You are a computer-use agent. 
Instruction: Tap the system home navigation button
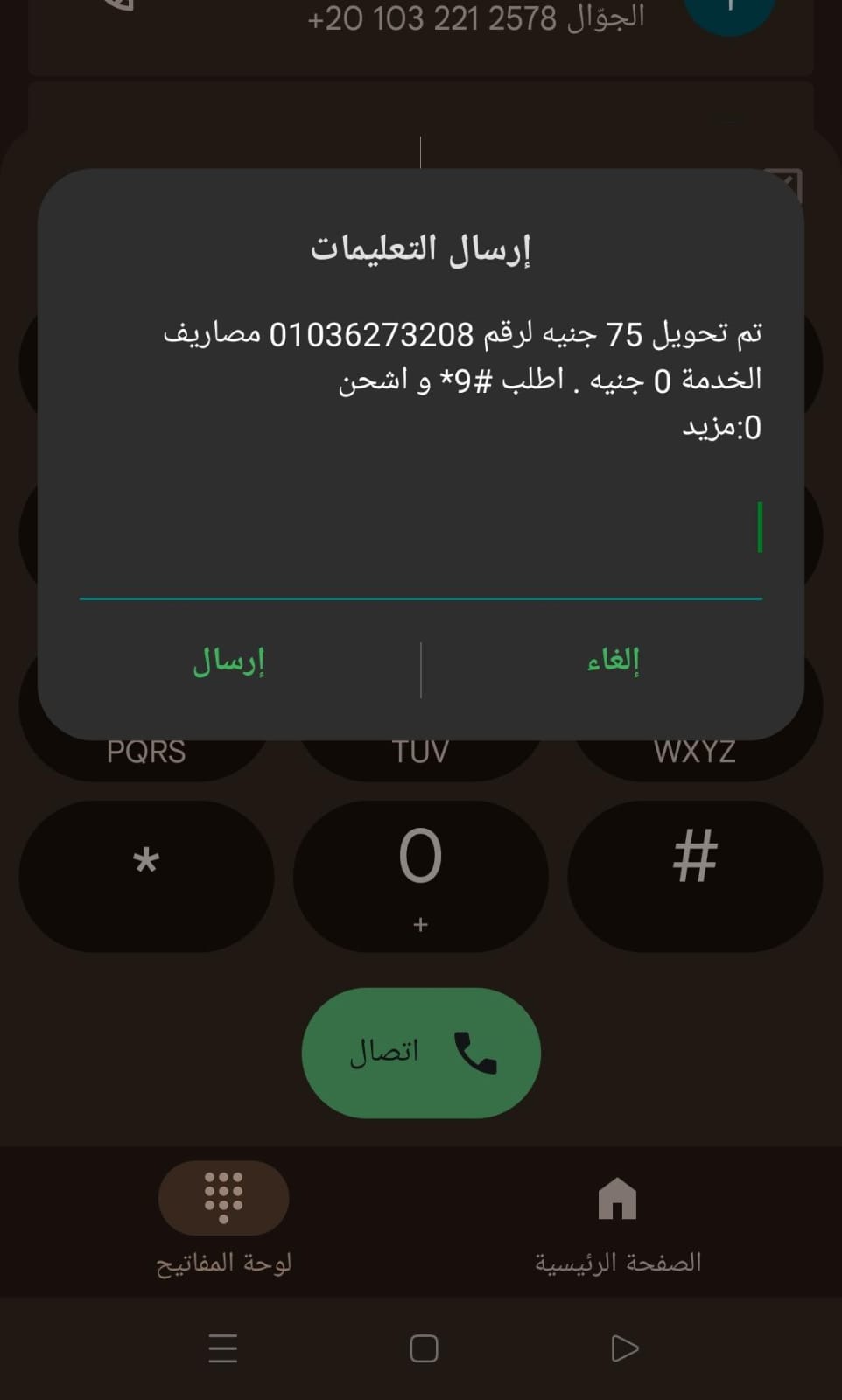pyautogui.click(x=424, y=1348)
